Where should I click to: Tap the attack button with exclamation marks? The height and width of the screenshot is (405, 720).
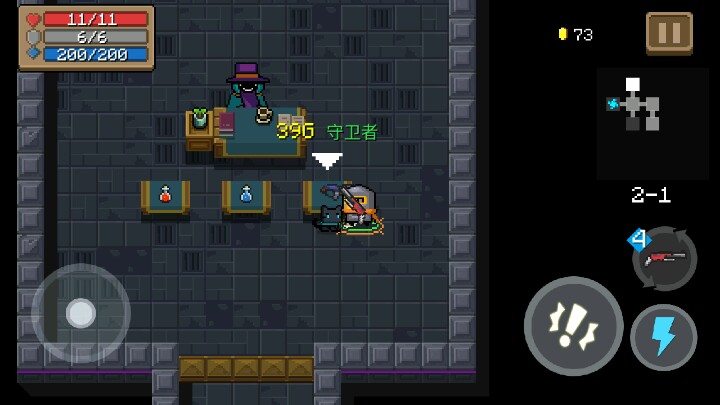pyautogui.click(x=574, y=326)
